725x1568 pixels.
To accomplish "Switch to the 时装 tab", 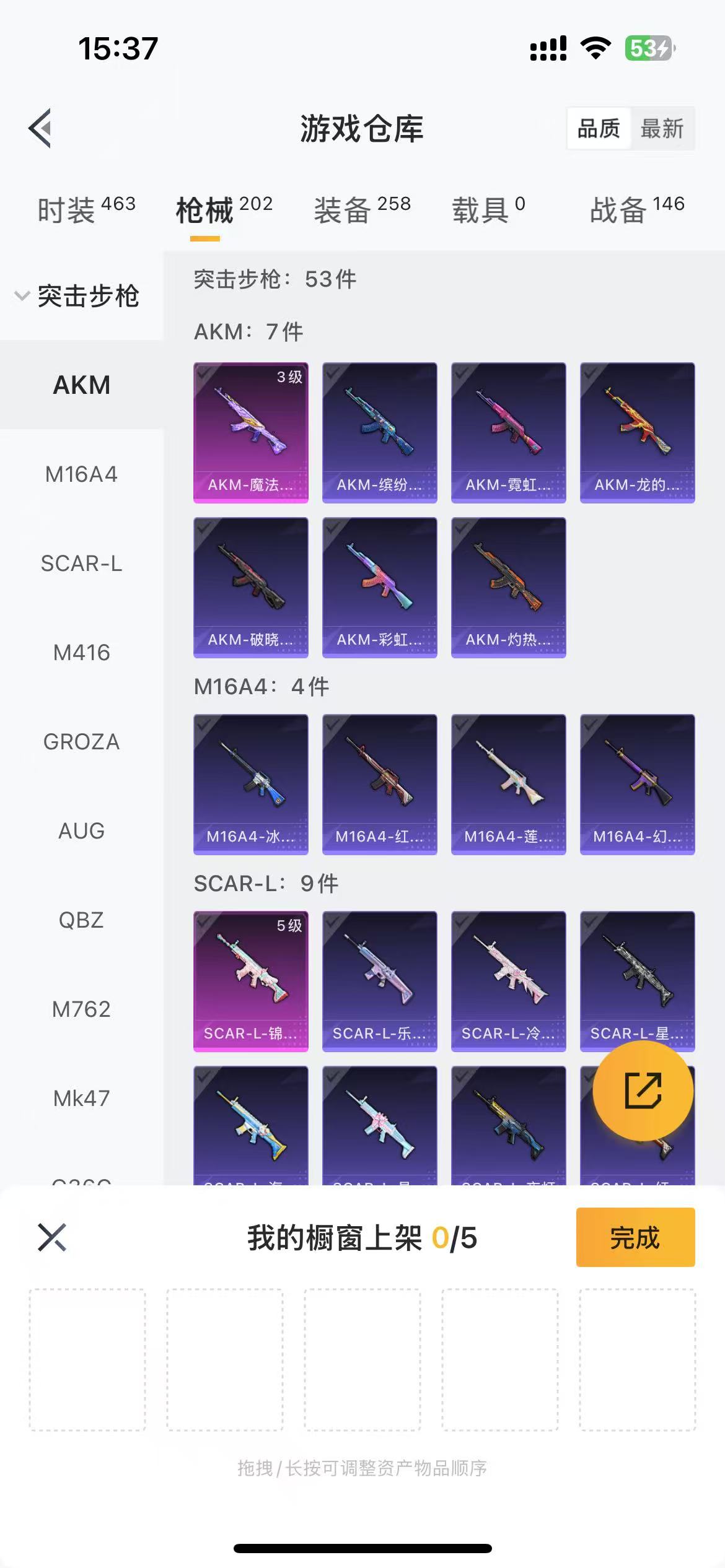I will (86, 209).
